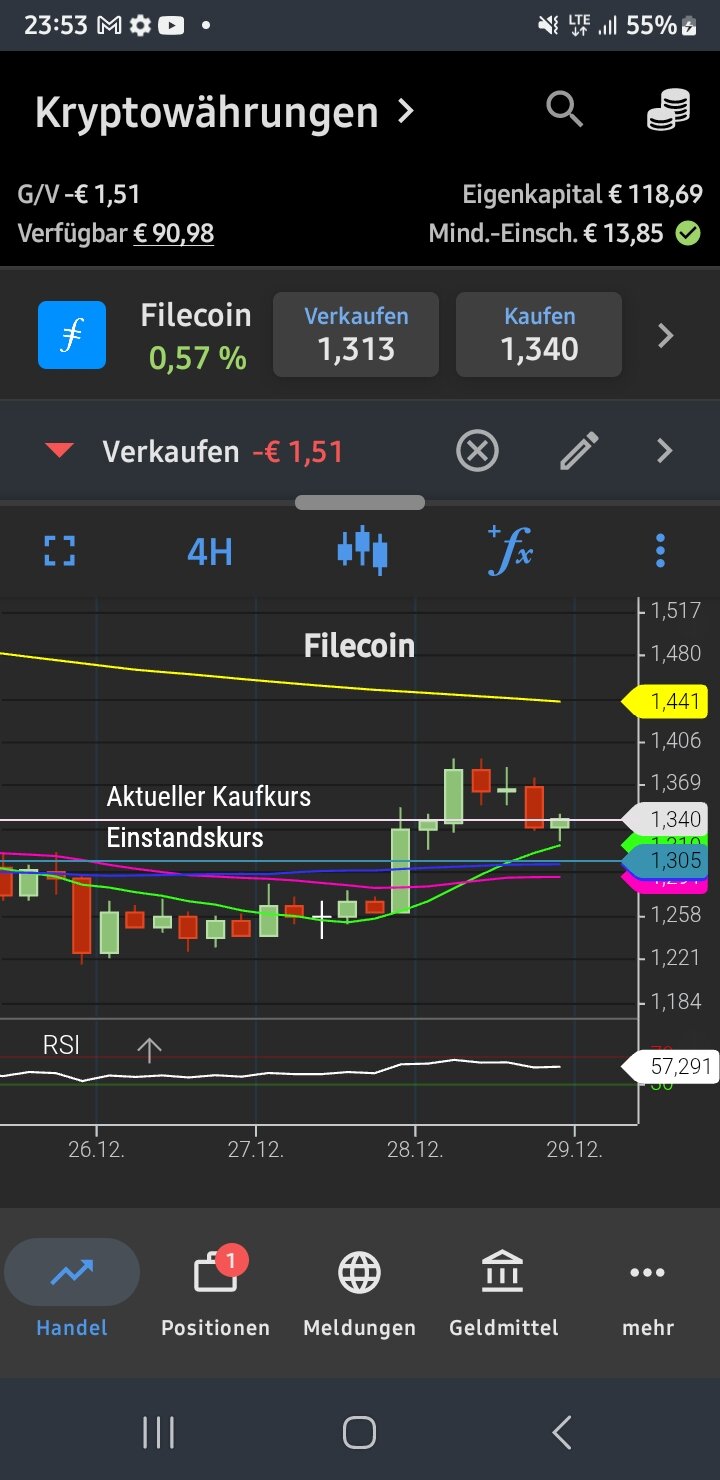Expand chart to fullscreen
The width and height of the screenshot is (720, 1480).
[60, 551]
